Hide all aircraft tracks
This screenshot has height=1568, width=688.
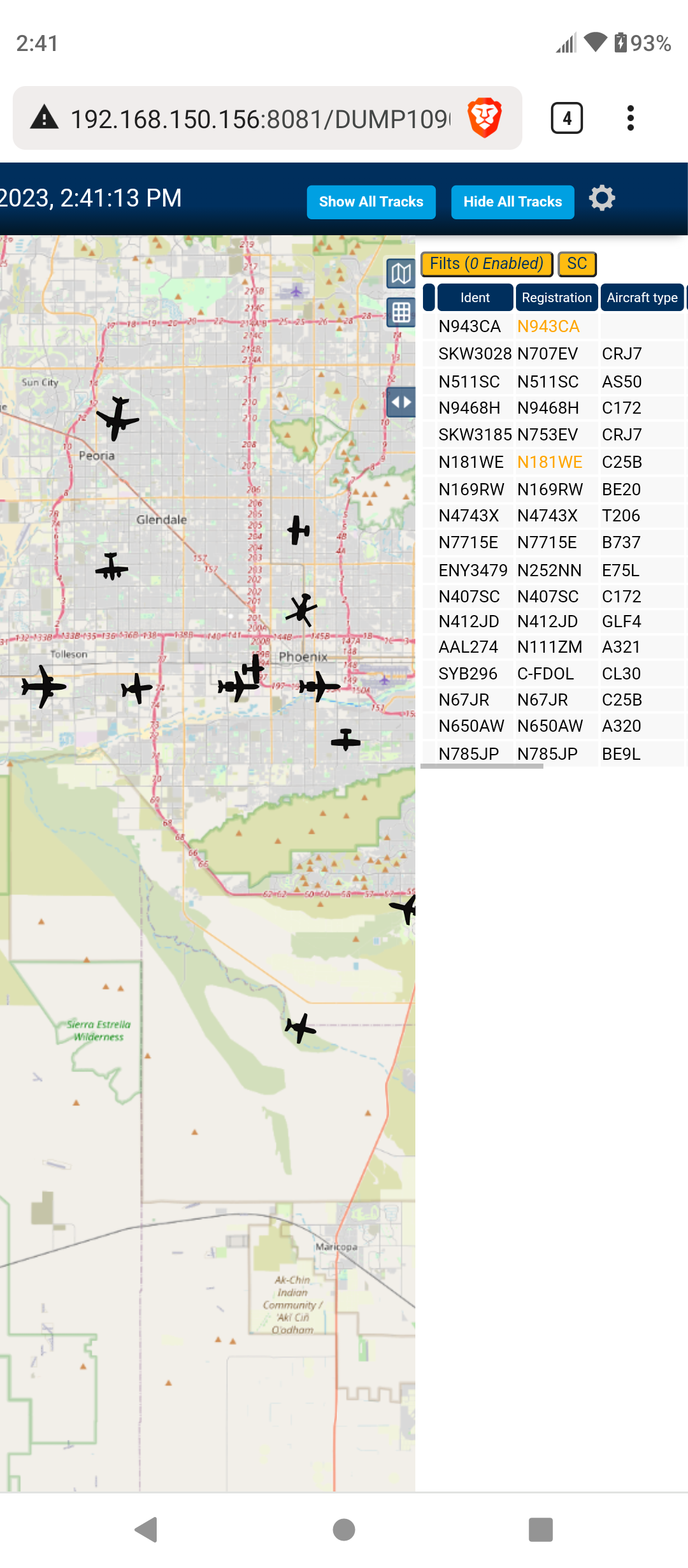click(512, 202)
